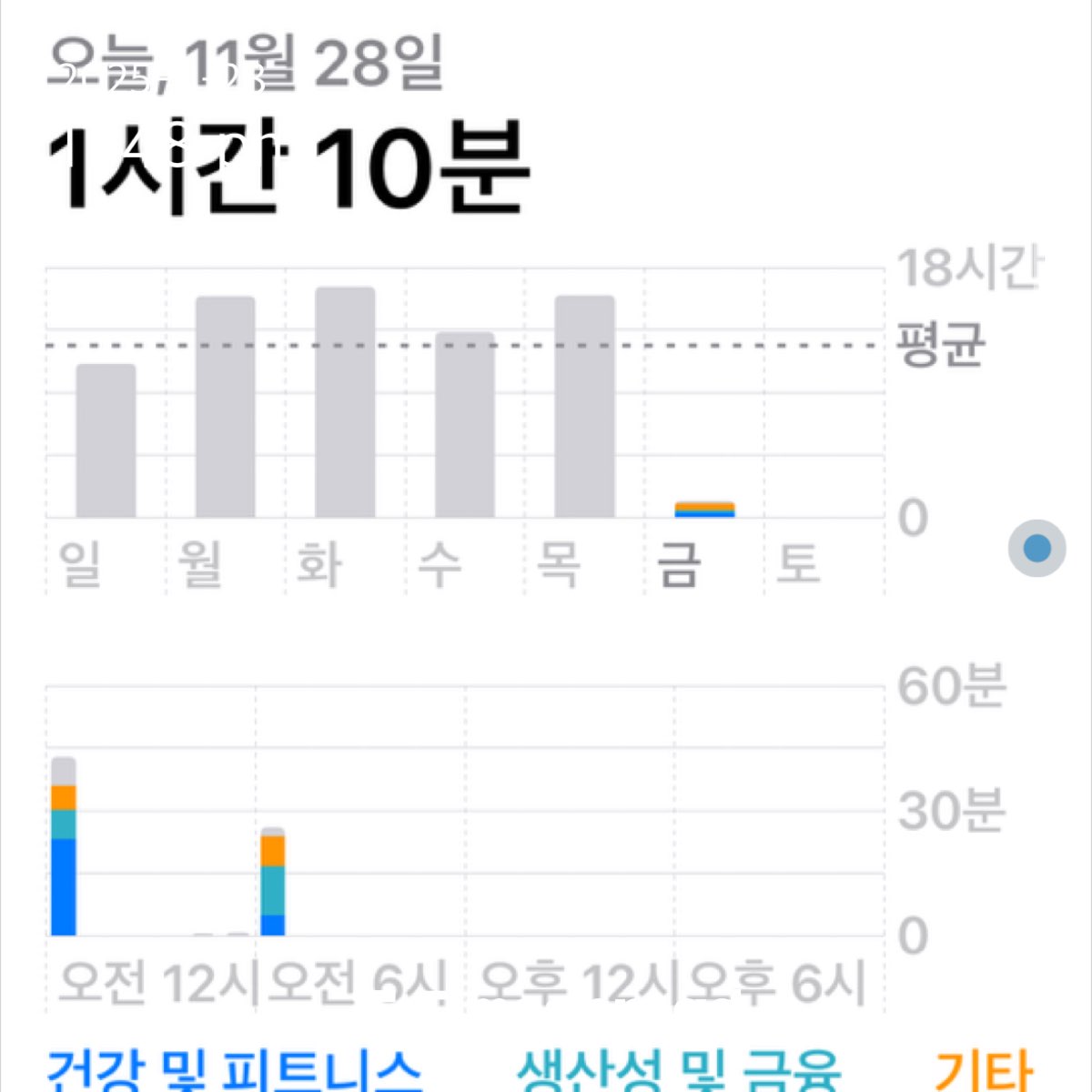
Task: Select Tuesday (화) bar in weekly chart
Action: click(345, 403)
